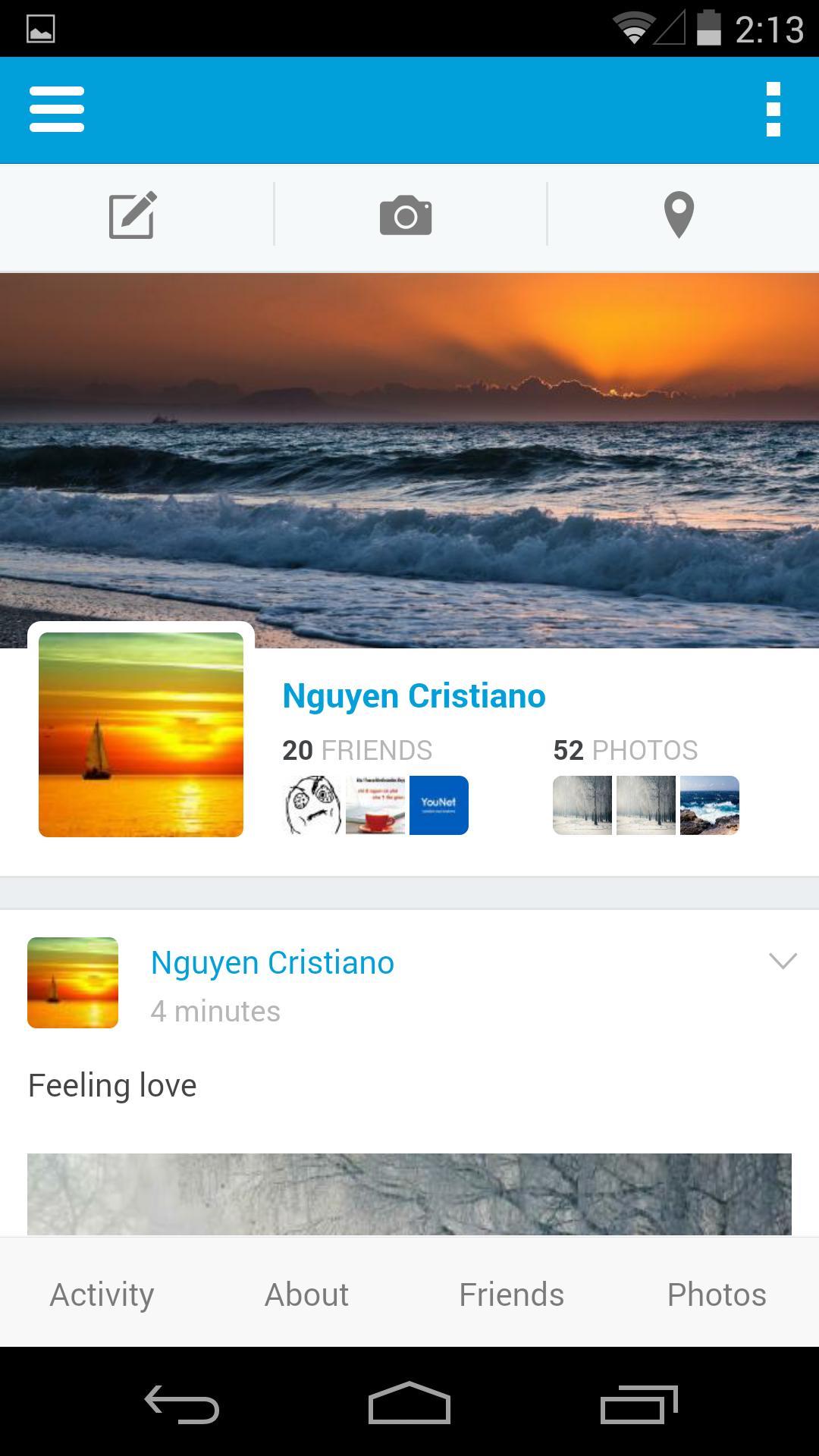Tap the camera icon to post photo
The height and width of the screenshot is (1456, 819).
pyautogui.click(x=406, y=216)
